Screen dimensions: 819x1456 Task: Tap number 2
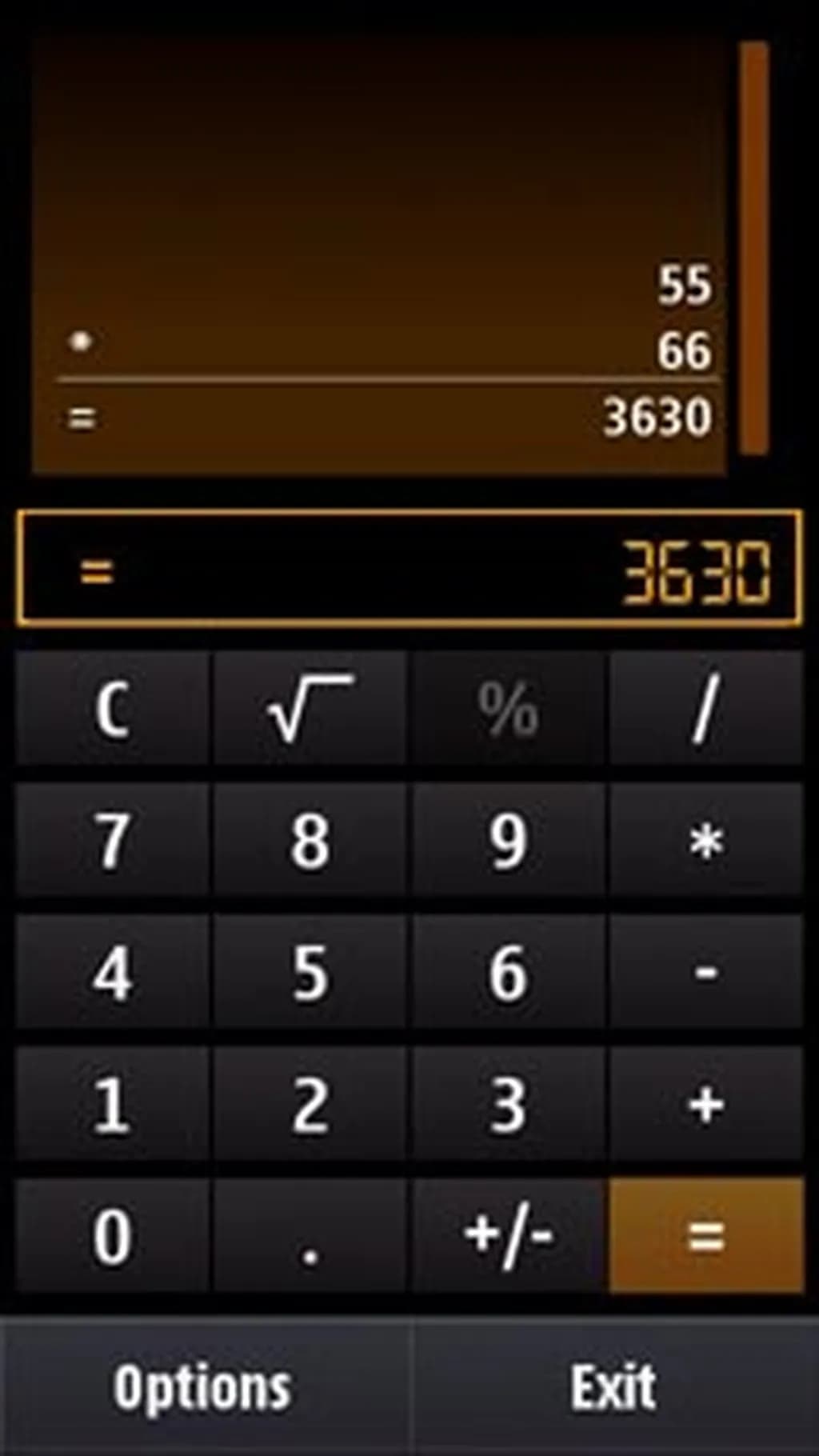[310, 1104]
